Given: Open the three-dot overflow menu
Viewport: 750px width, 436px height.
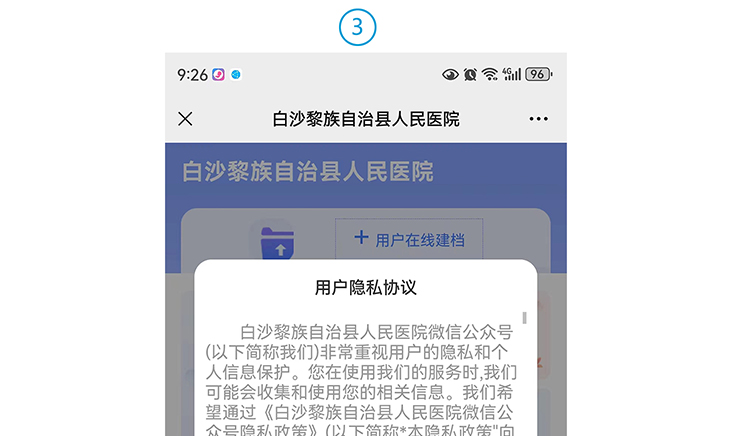Looking at the screenshot, I should [x=538, y=119].
